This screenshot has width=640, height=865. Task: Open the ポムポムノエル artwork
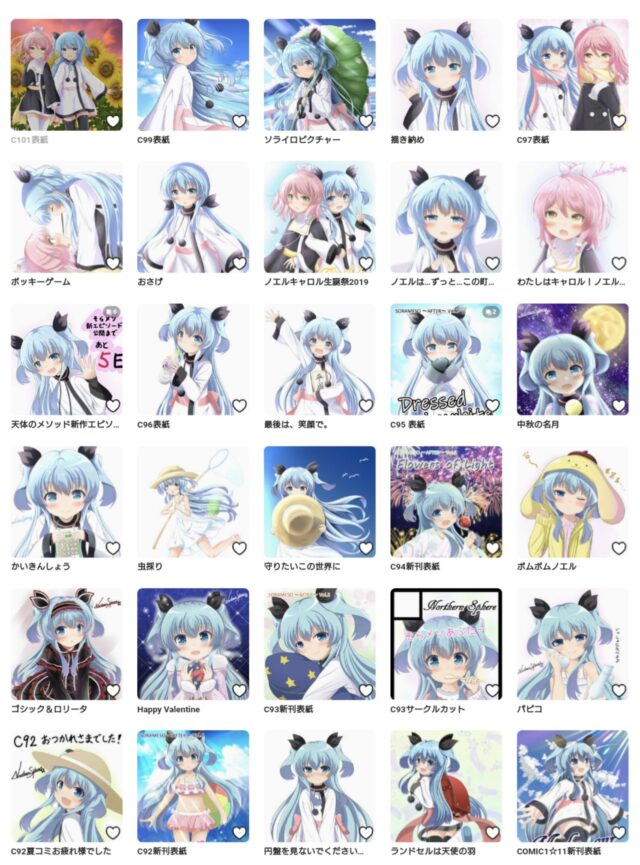click(572, 501)
